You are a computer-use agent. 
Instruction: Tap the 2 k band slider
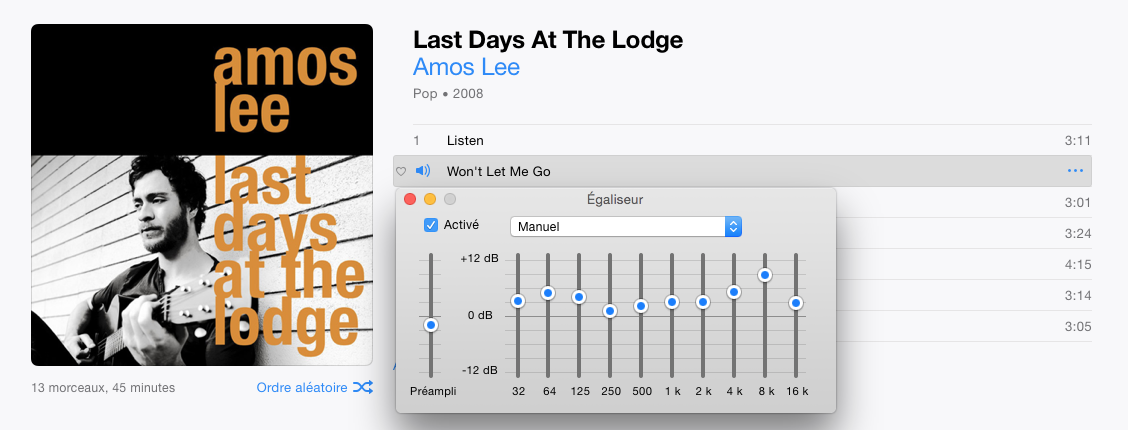pyautogui.click(x=703, y=302)
